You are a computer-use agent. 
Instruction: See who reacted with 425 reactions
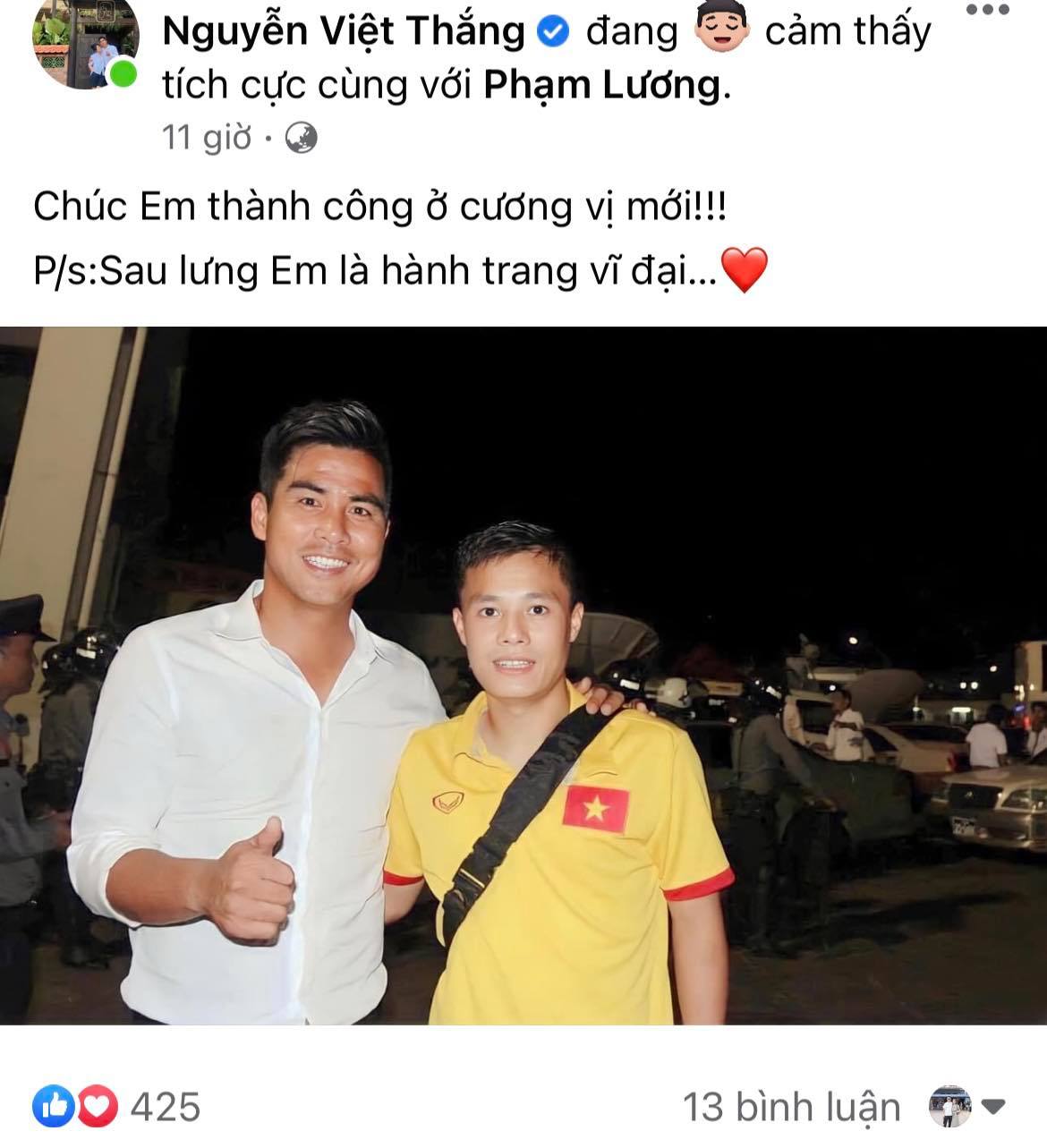click(117, 1107)
